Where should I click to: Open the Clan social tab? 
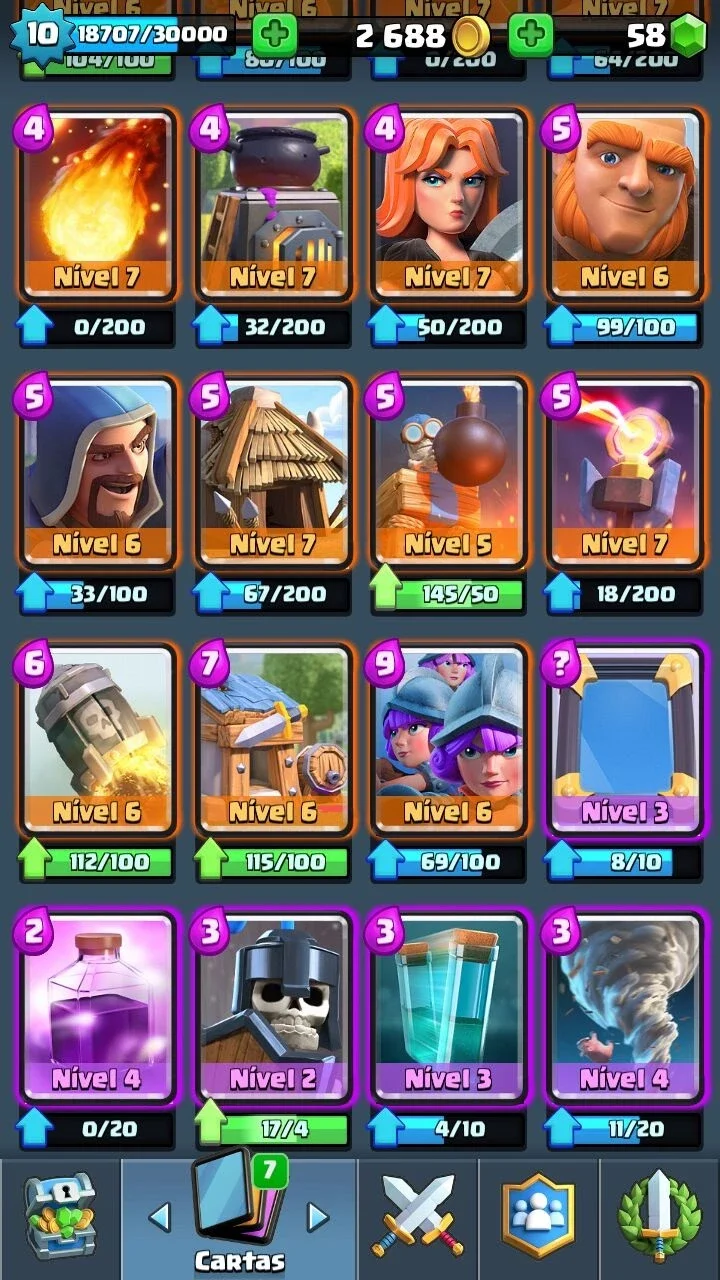tap(539, 1216)
